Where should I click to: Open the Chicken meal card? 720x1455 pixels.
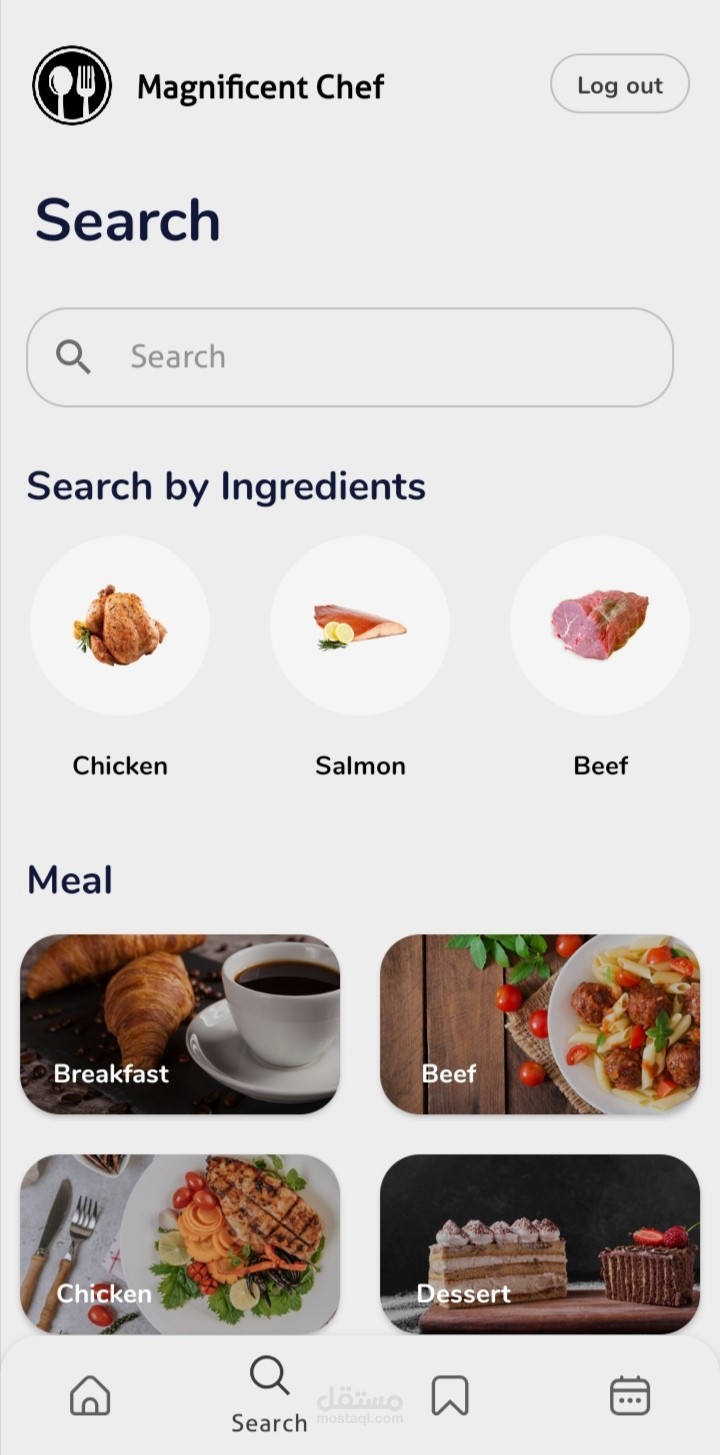click(180, 1244)
